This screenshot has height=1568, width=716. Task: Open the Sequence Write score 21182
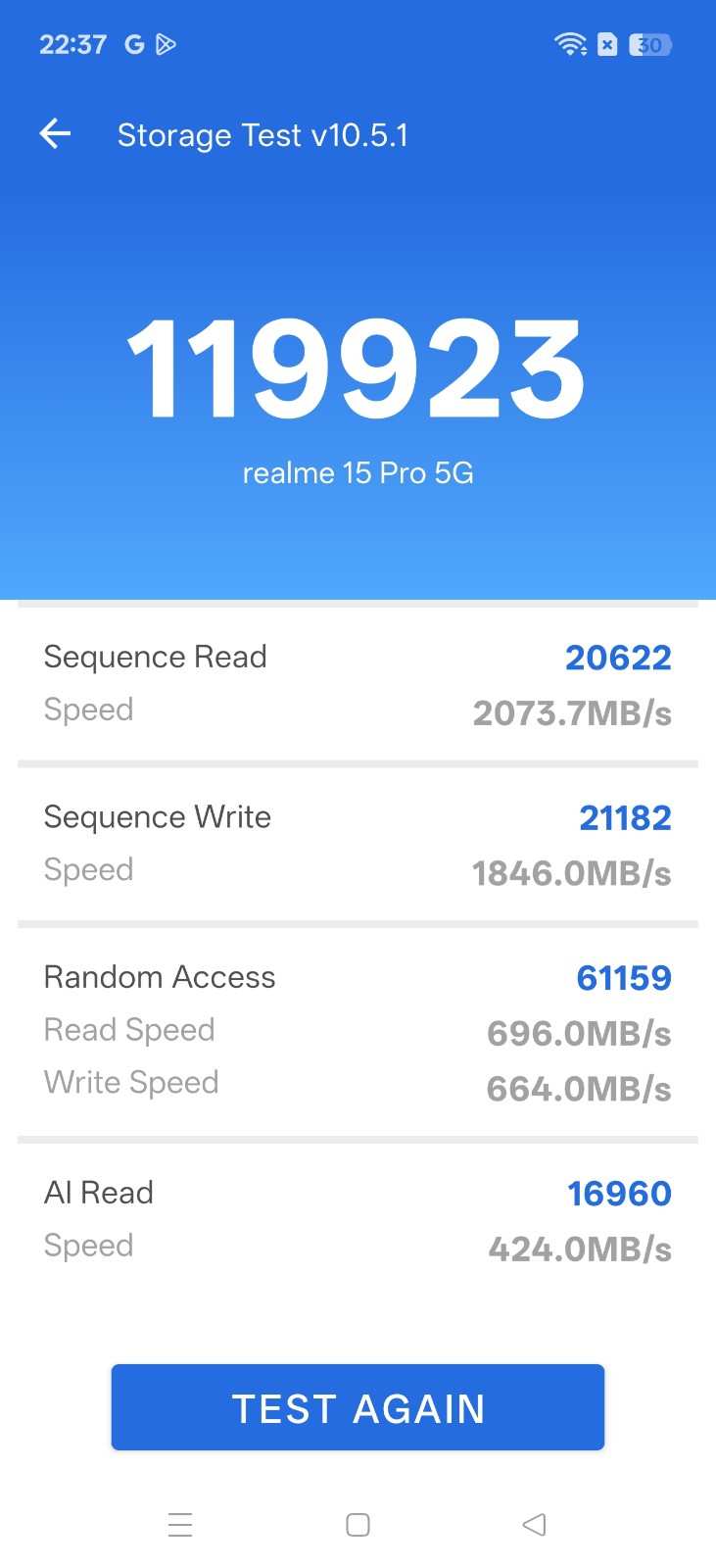click(x=626, y=817)
